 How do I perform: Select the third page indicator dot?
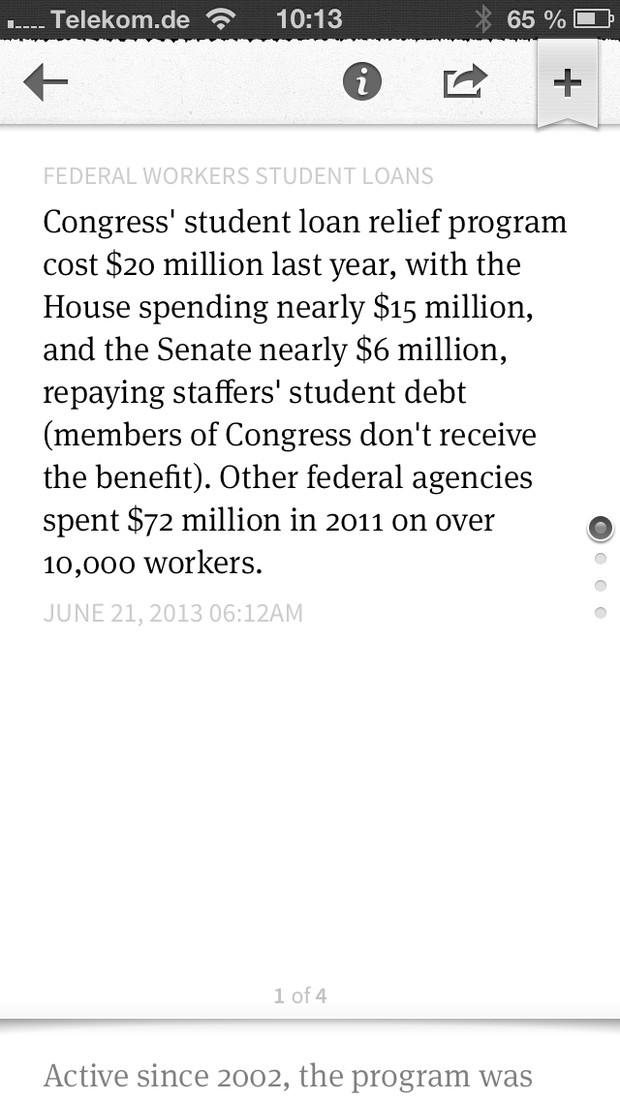pyautogui.click(x=600, y=585)
